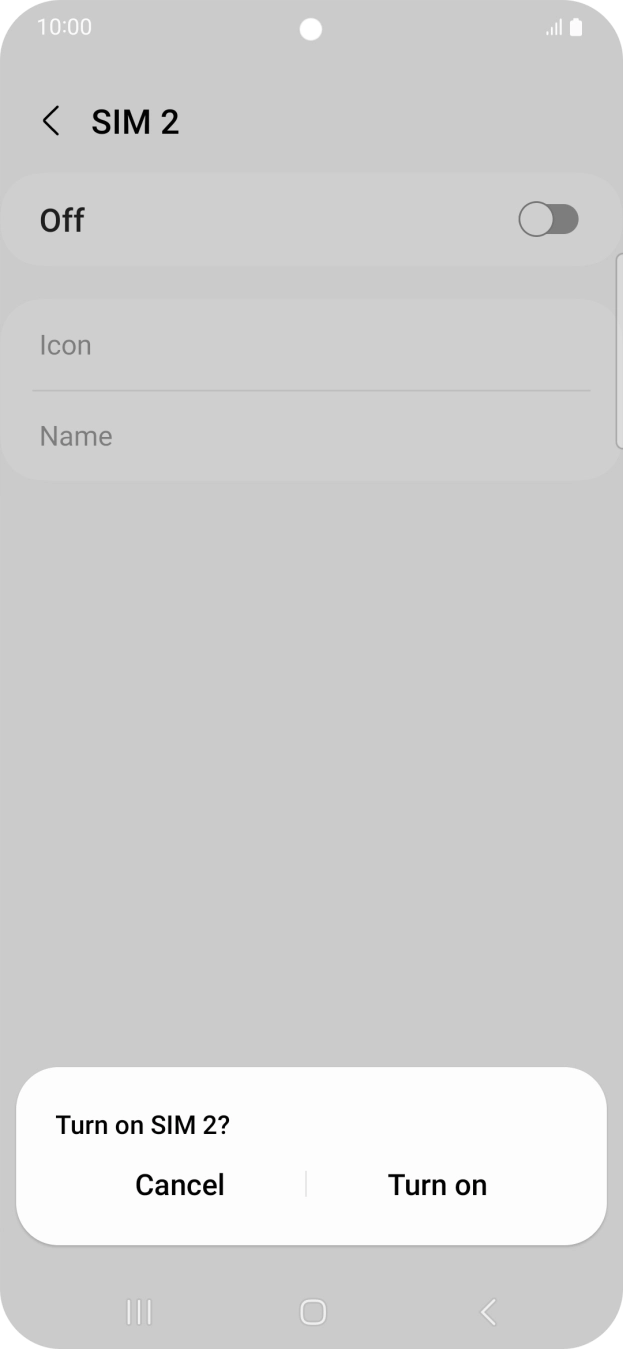Open the Icon setting row
This screenshot has width=623, height=1349.
[311, 345]
